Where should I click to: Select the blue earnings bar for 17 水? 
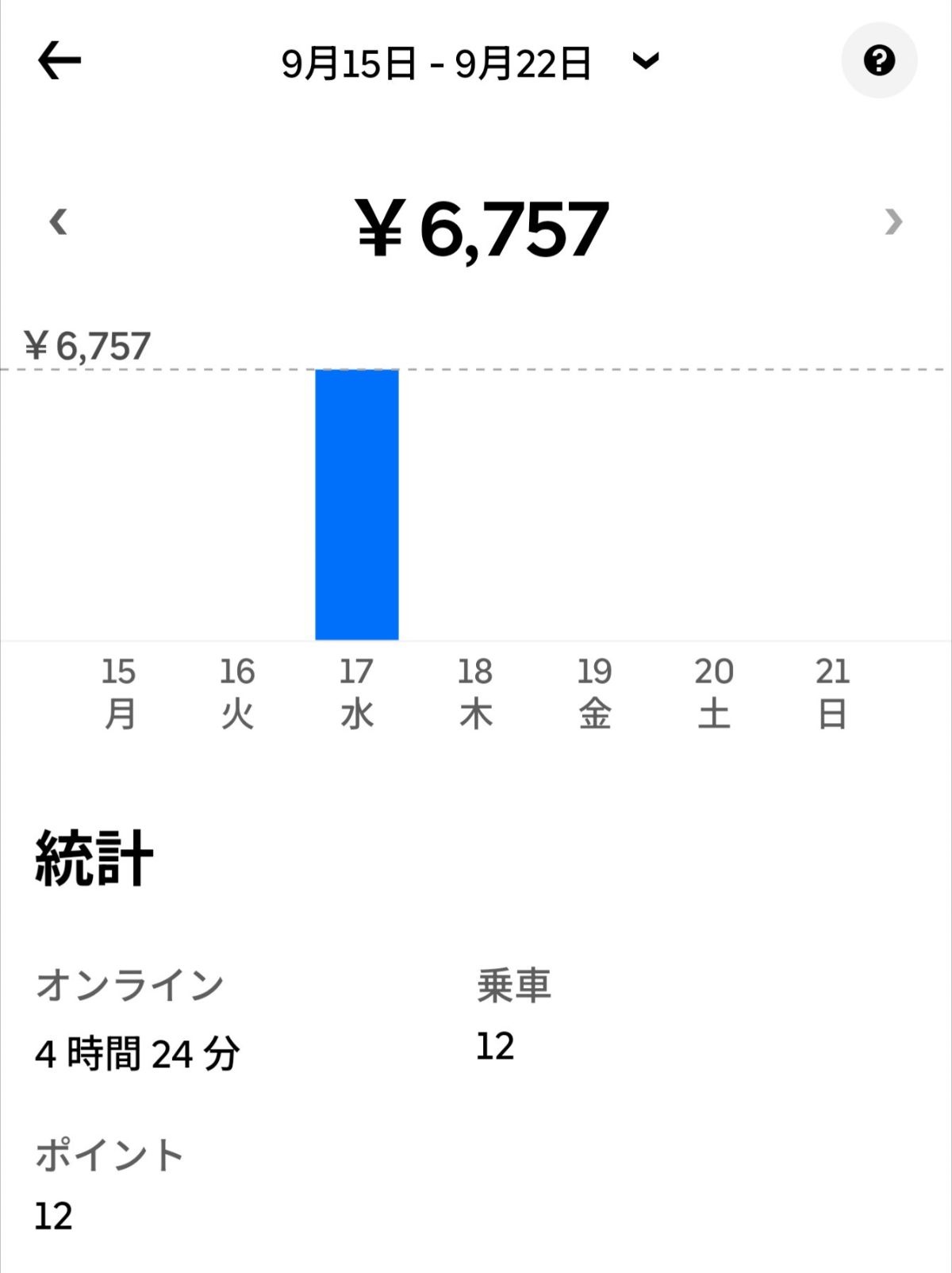tap(357, 505)
